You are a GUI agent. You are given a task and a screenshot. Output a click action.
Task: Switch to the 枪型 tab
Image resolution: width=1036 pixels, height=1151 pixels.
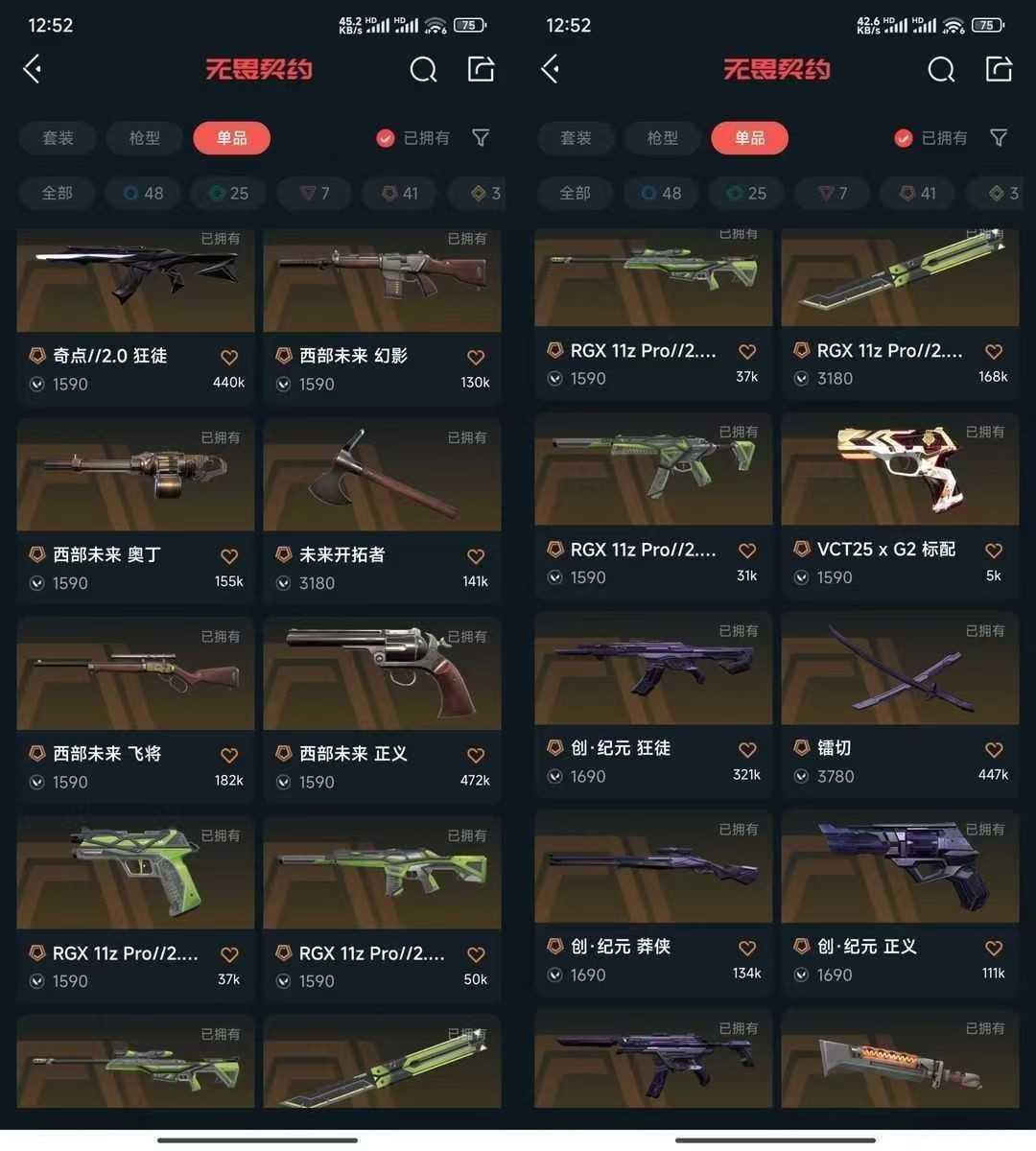144,138
